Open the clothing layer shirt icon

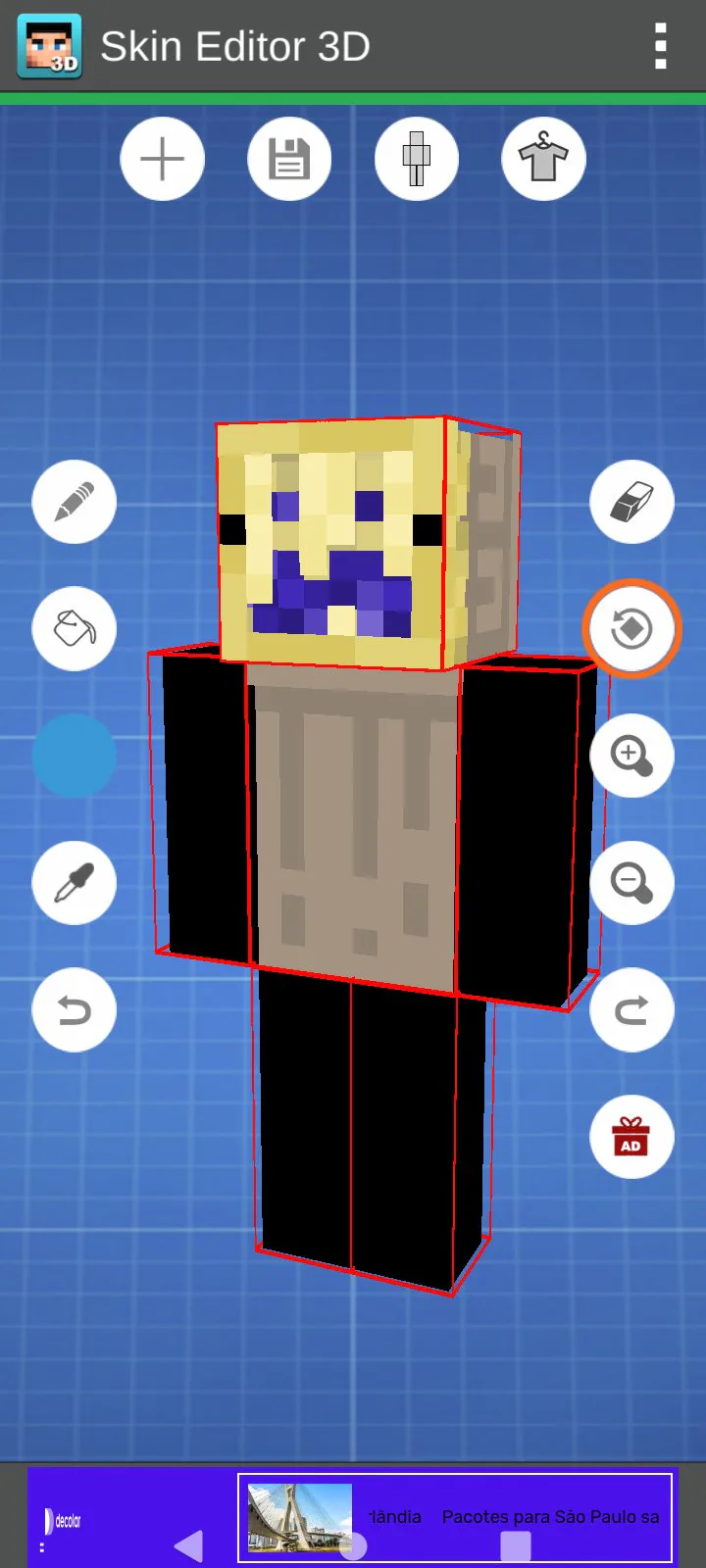point(543,159)
